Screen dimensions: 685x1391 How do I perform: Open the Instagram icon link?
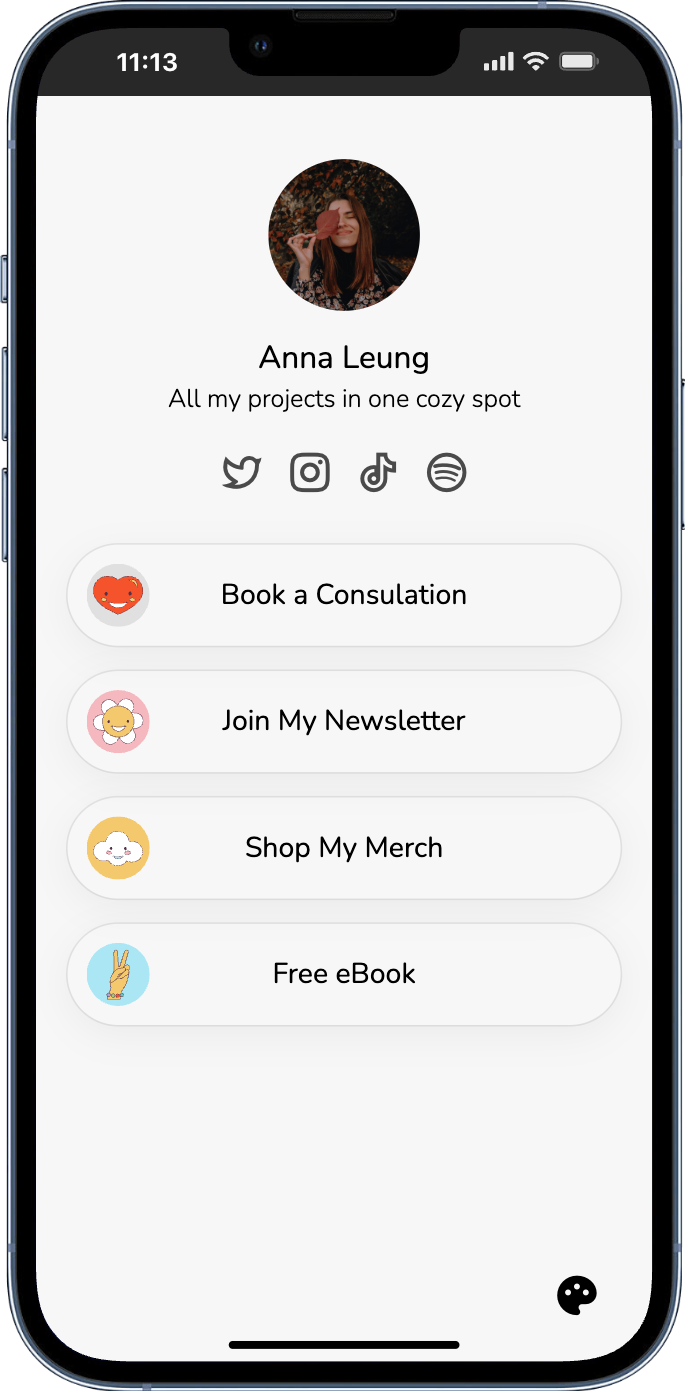point(310,472)
